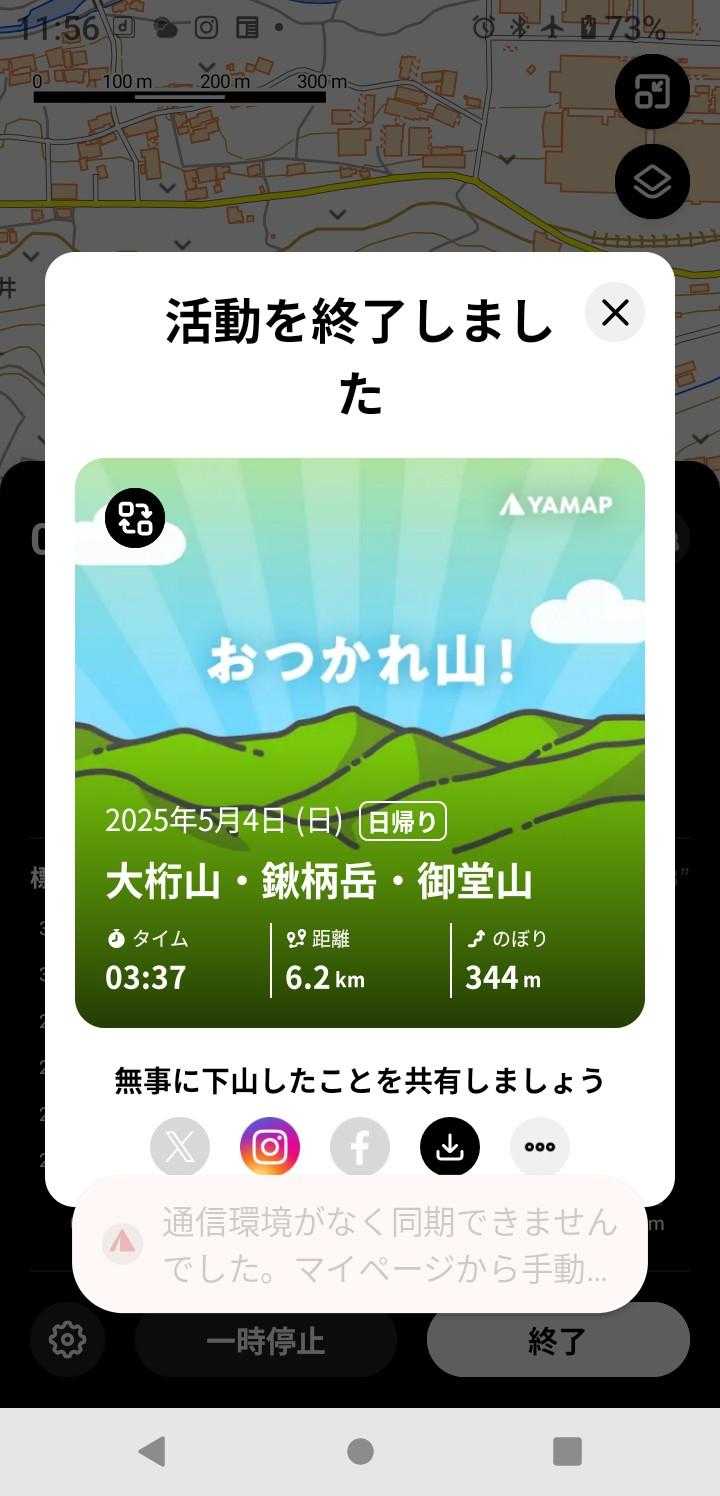The image size is (720, 1496).
Task: Share the activity on Facebook
Action: pyautogui.click(x=360, y=1147)
